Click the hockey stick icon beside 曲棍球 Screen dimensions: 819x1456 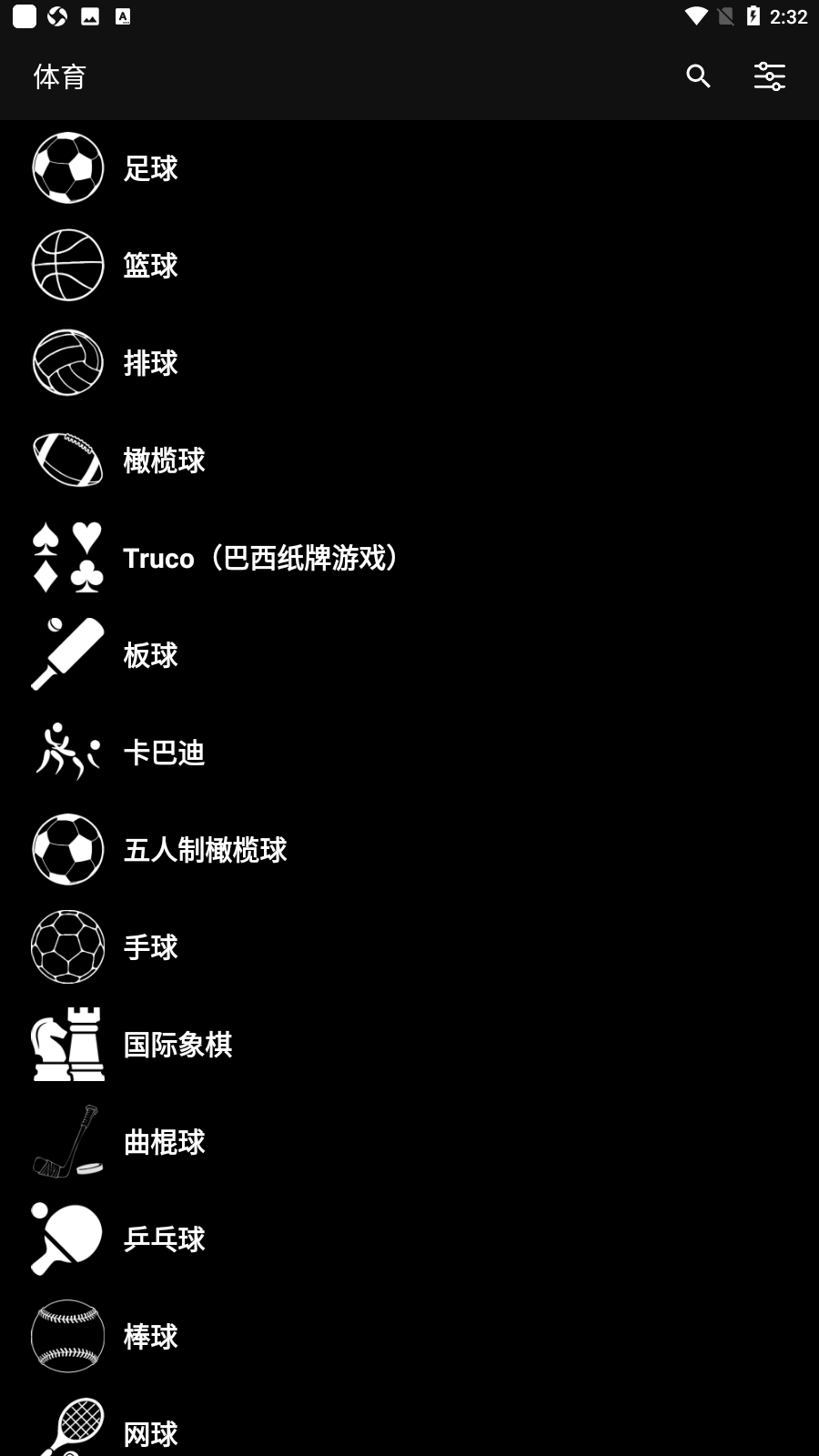click(67, 1142)
